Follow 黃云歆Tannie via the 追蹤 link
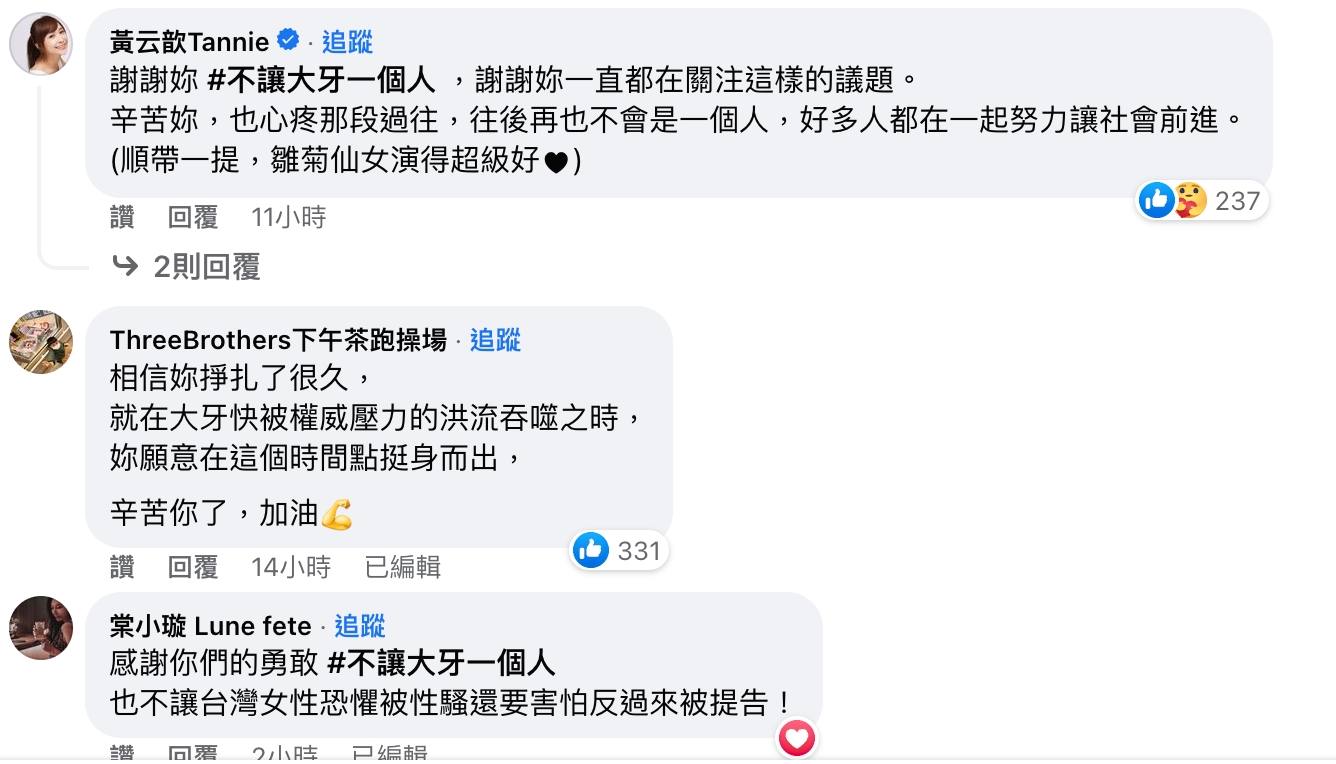 347,41
